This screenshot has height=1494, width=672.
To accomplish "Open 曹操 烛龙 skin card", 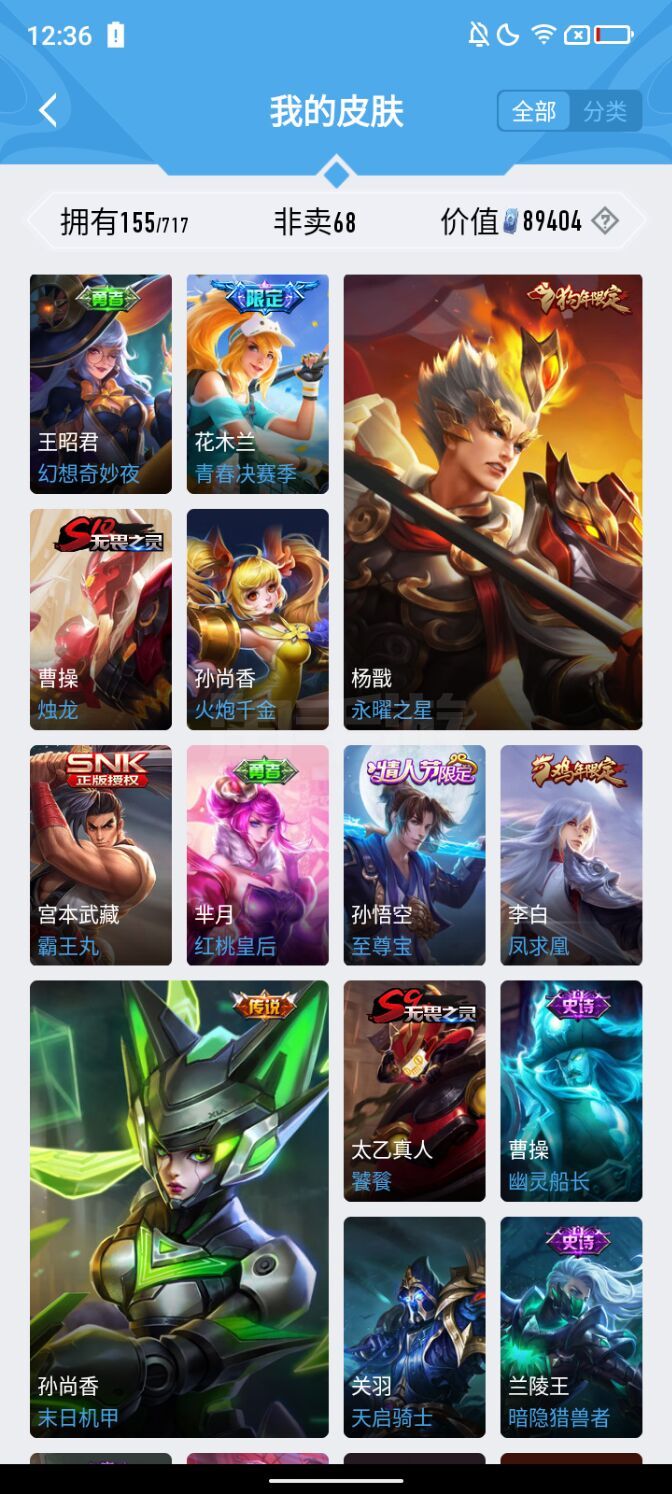I will [101, 620].
